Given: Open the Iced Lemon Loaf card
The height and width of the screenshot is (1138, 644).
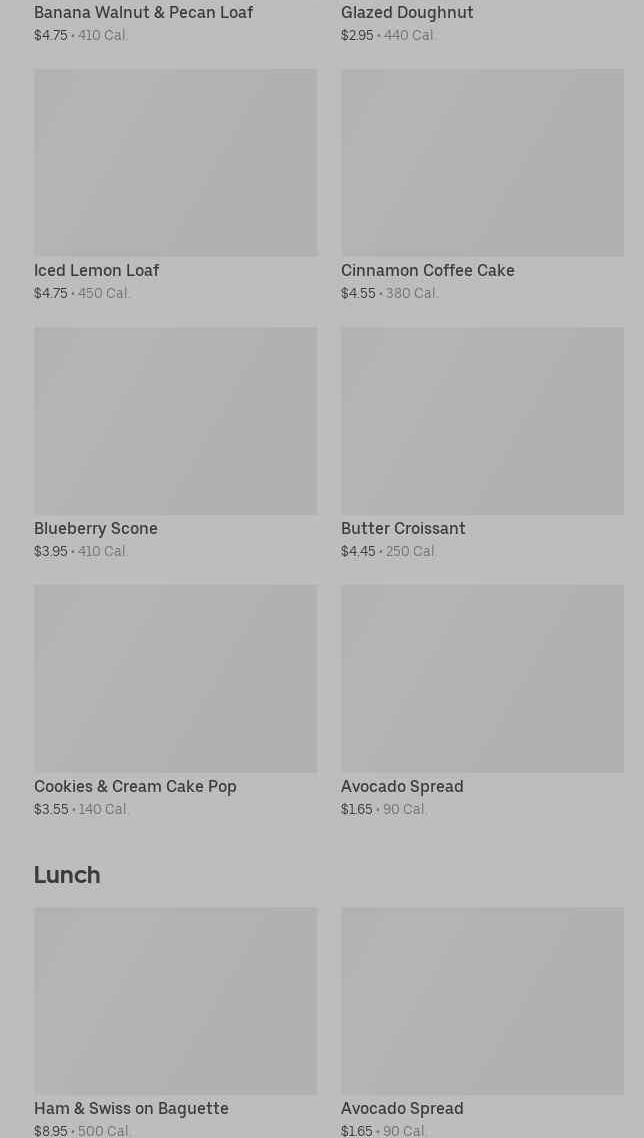Looking at the screenshot, I should pos(175,185).
